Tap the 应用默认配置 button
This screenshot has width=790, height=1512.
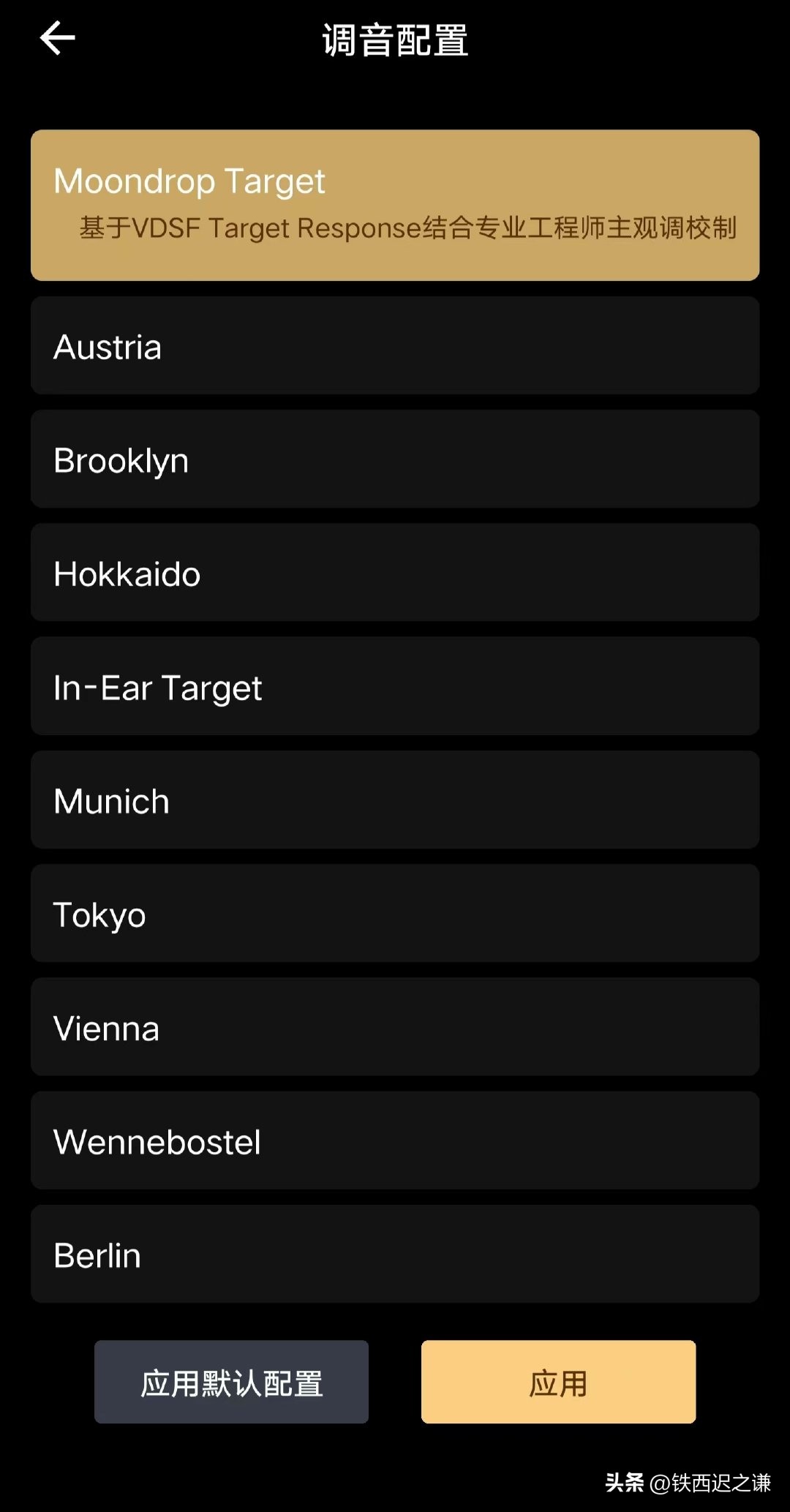[231, 1382]
